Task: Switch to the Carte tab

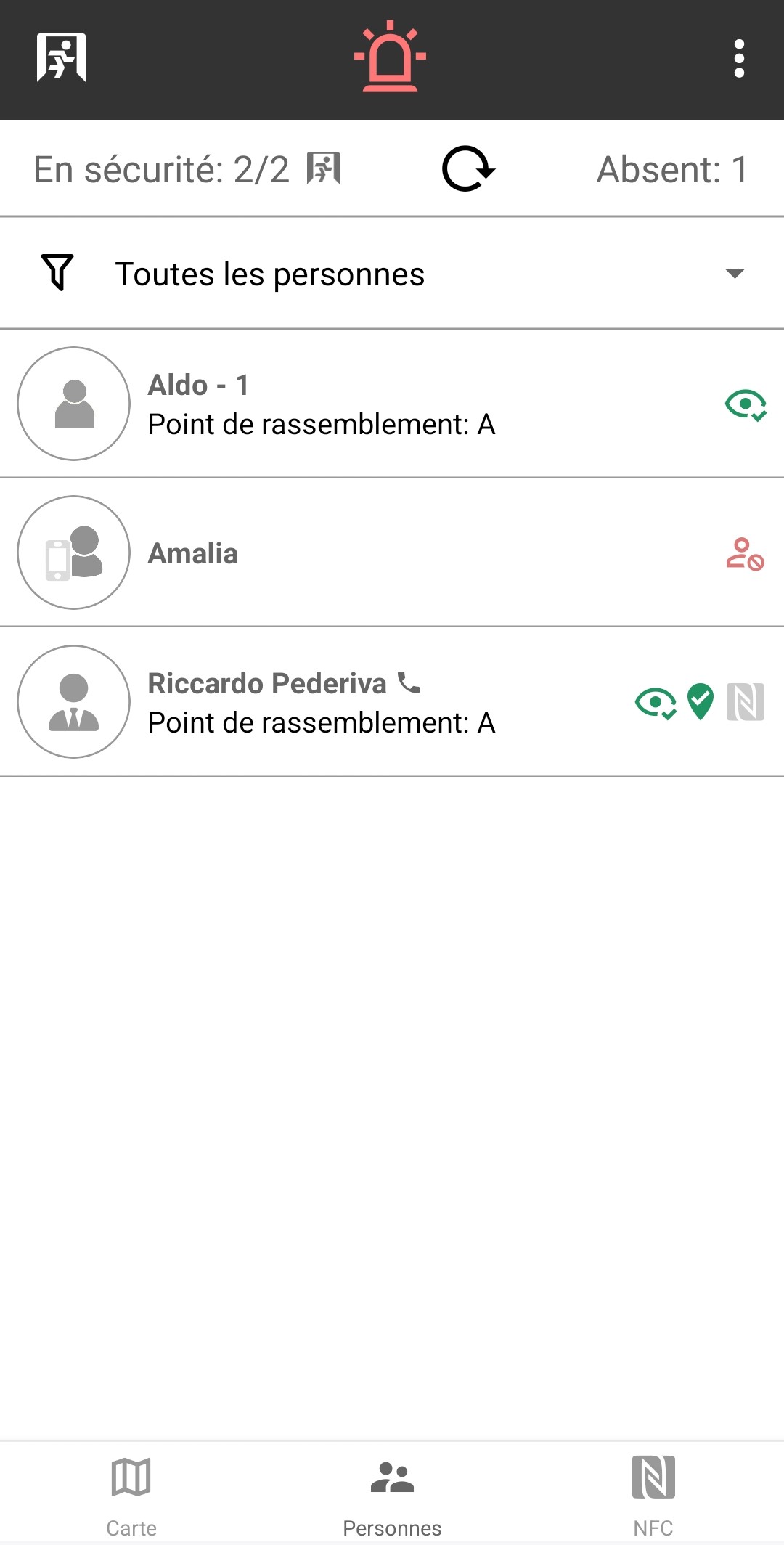Action: 131,1494
